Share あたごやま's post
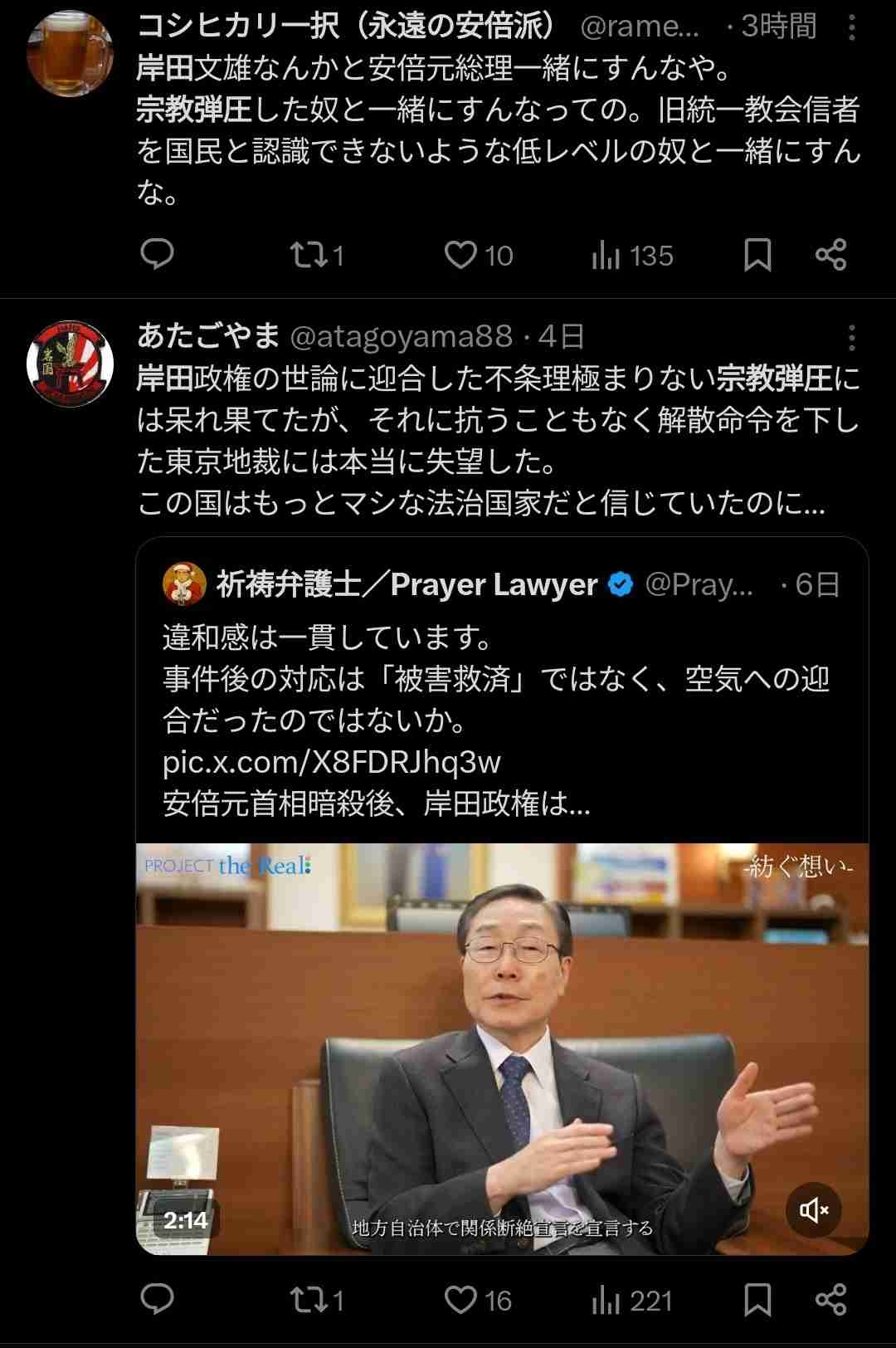The width and height of the screenshot is (896, 1348). [830, 1299]
